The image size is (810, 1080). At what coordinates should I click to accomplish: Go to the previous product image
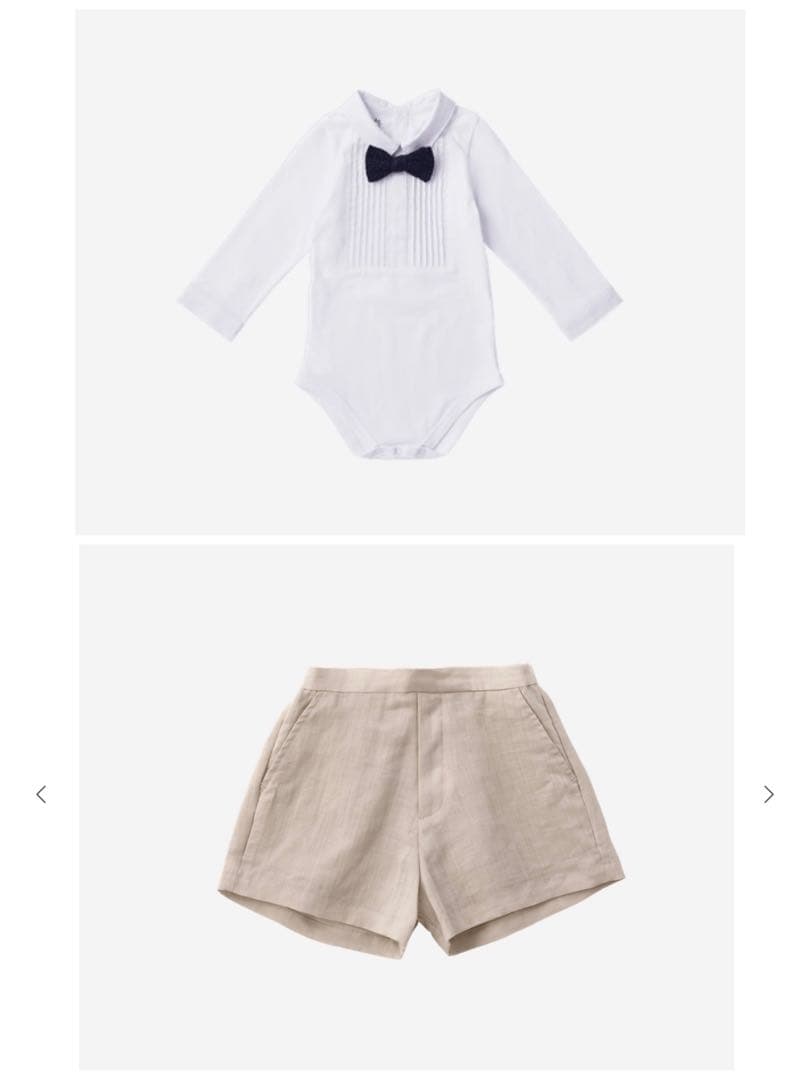41,794
